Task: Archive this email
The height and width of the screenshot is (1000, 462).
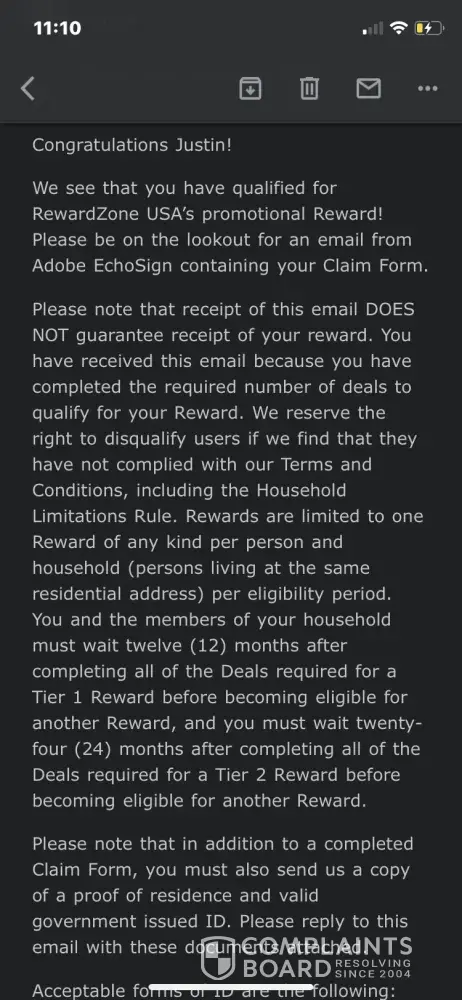Action: tap(250, 89)
